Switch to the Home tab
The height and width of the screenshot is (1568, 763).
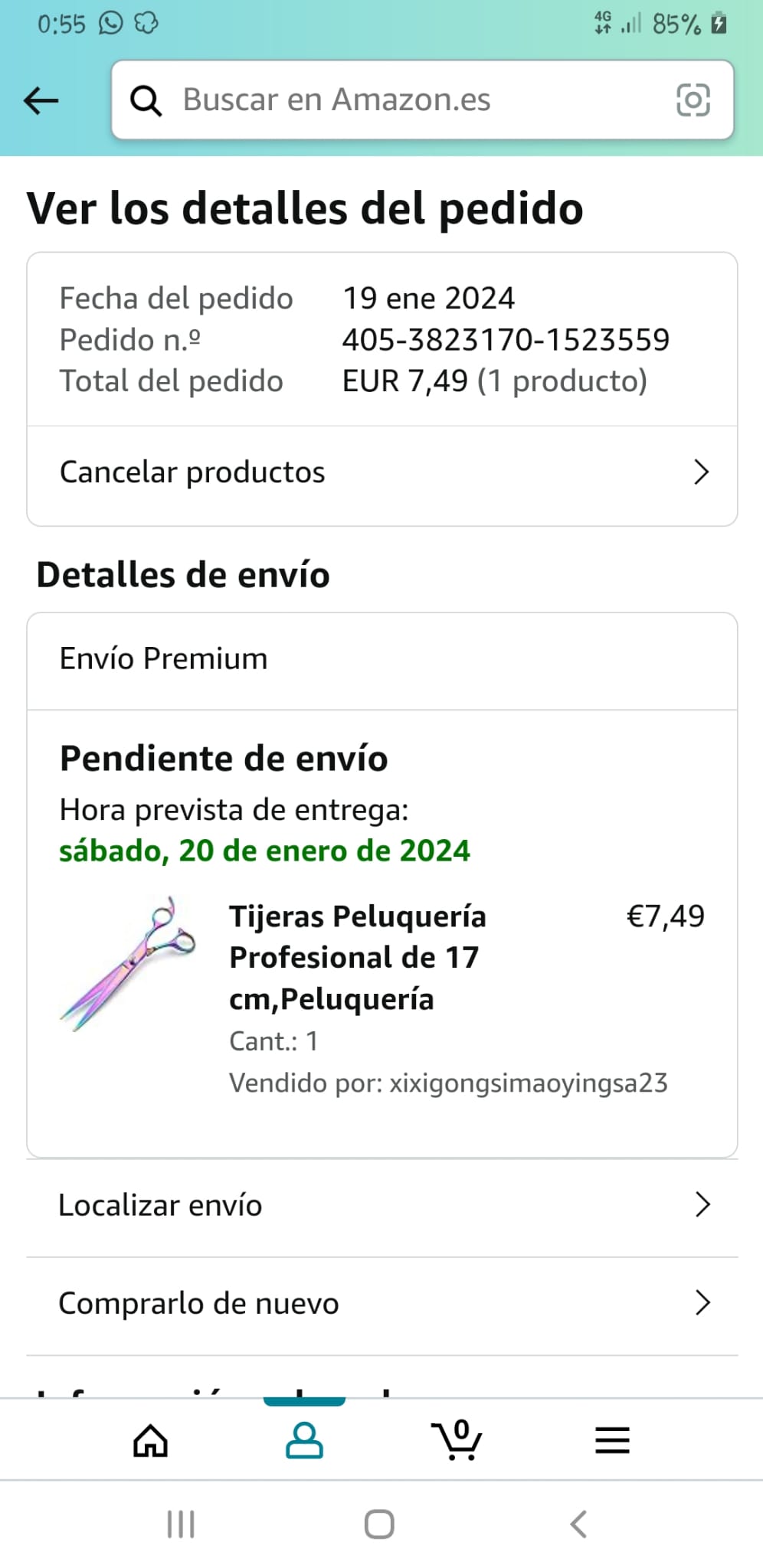pyautogui.click(x=151, y=1441)
